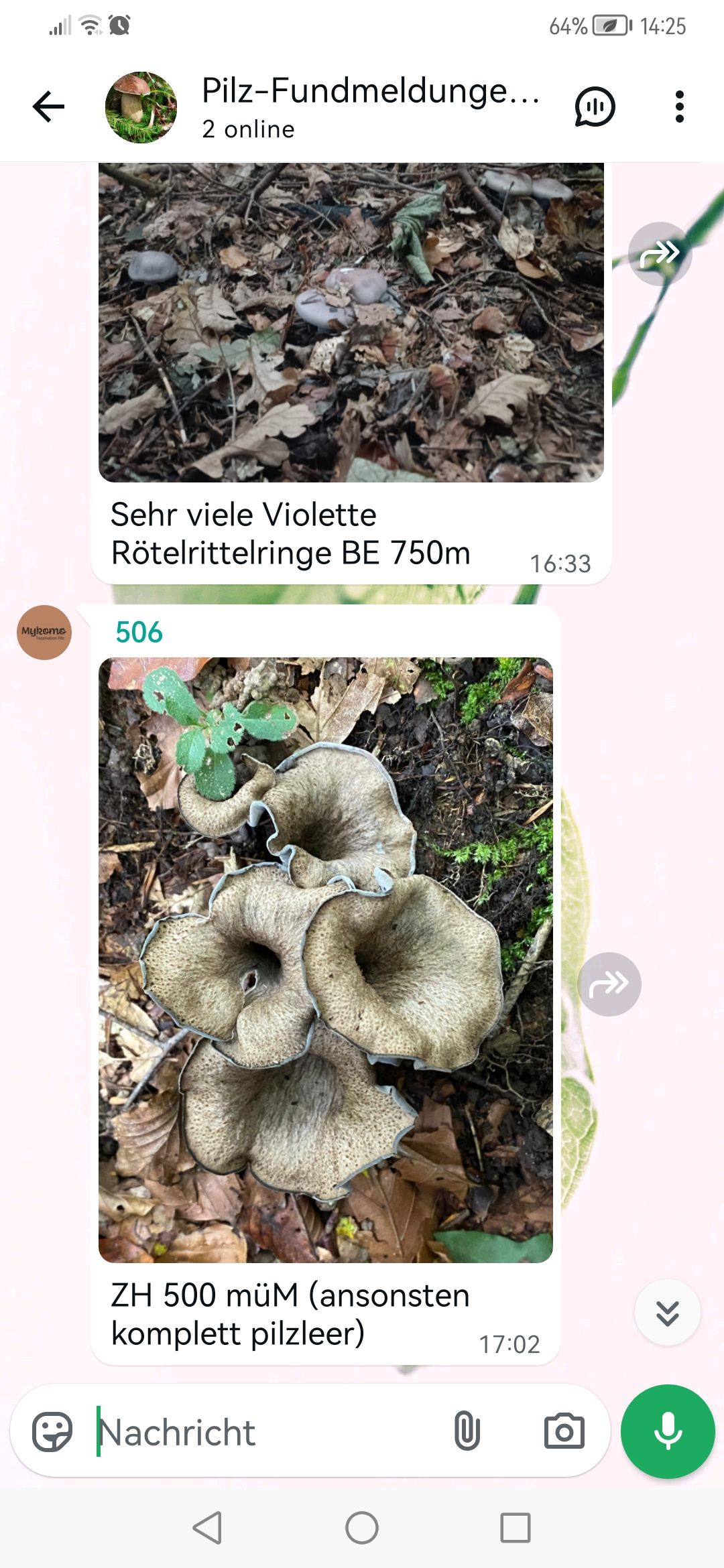Start a group voice chat
The height and width of the screenshot is (1568, 724).
pyautogui.click(x=595, y=107)
